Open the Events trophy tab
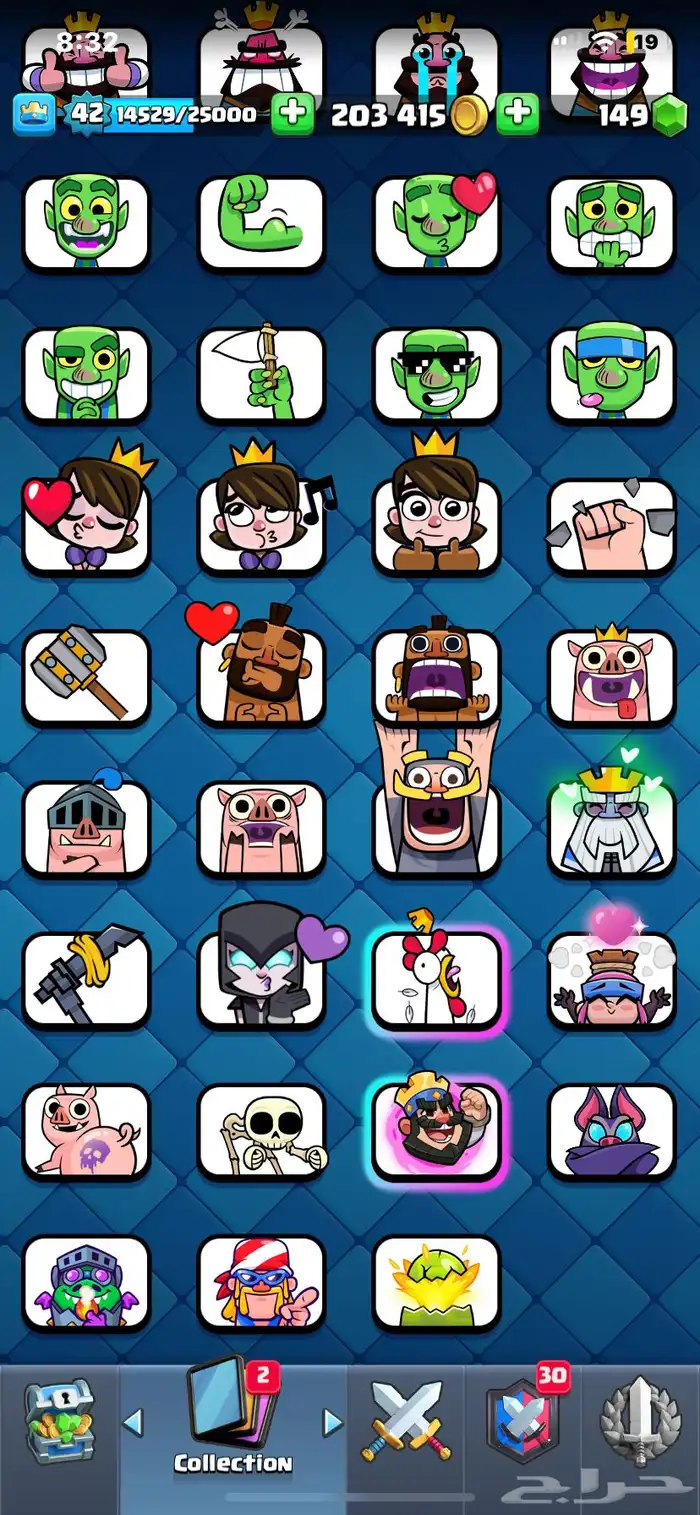 [640, 1420]
